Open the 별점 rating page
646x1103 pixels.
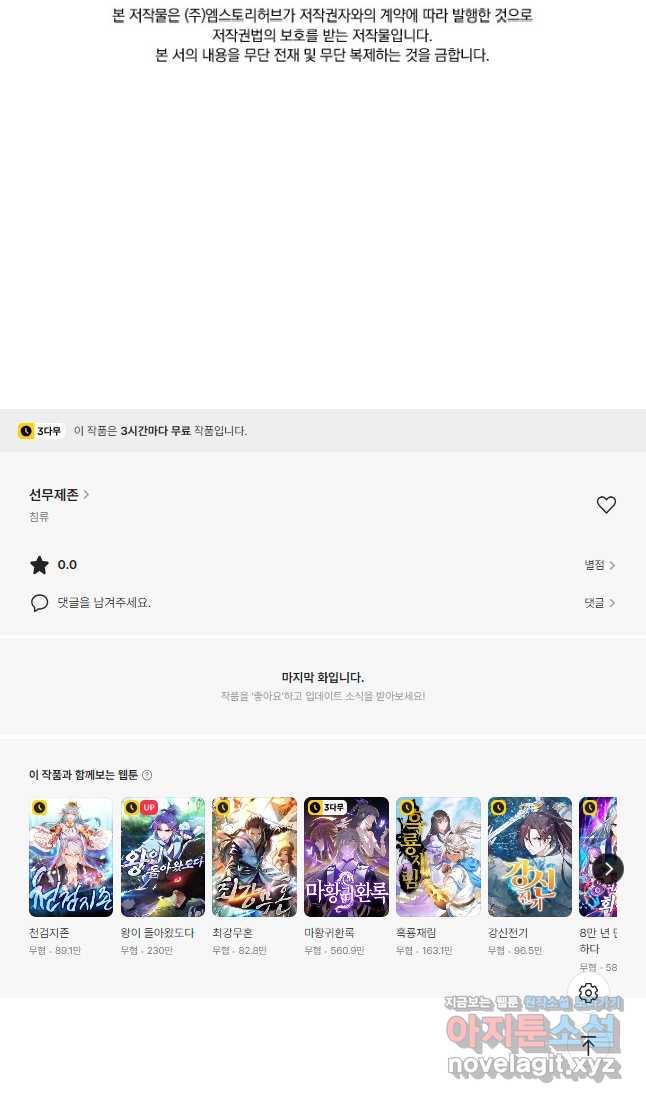click(599, 565)
